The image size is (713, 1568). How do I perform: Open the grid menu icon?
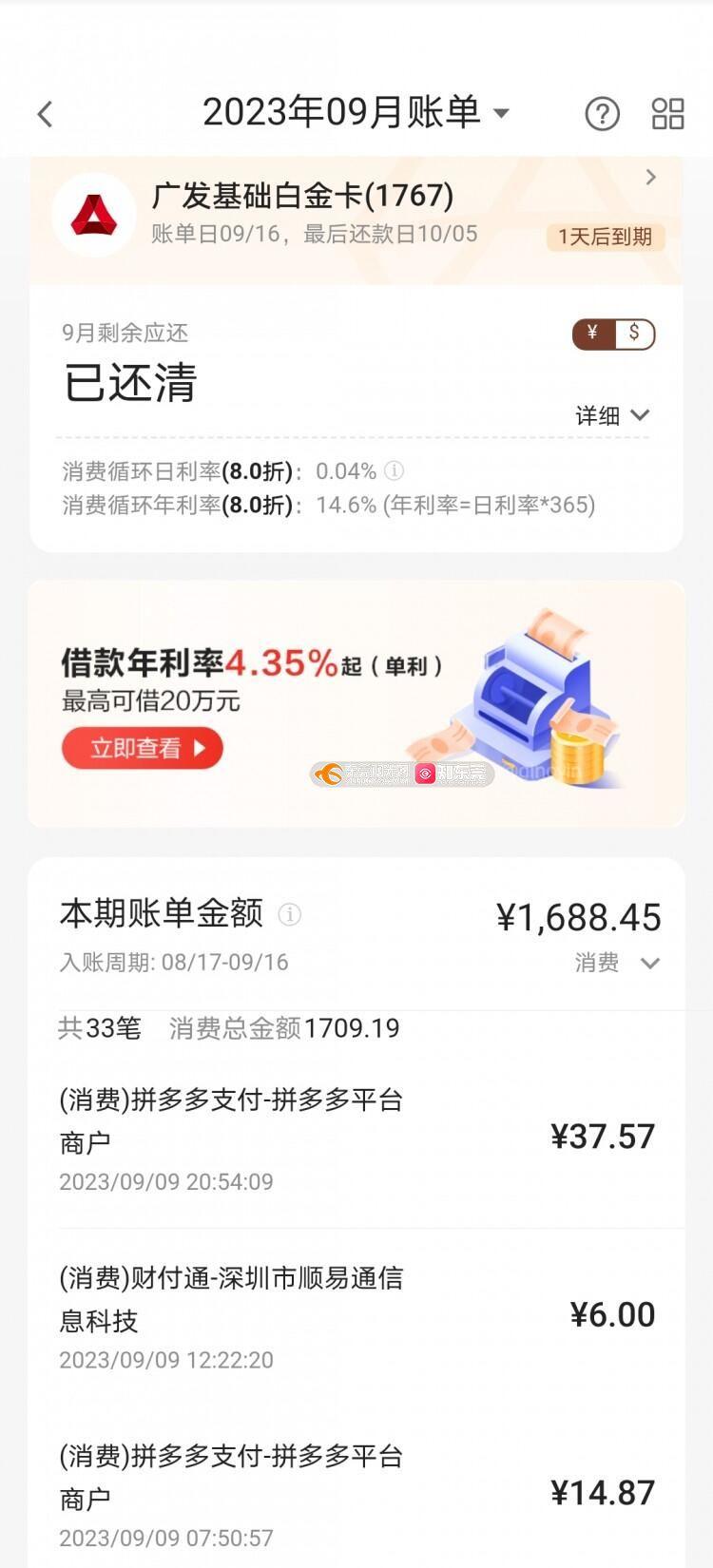click(667, 114)
